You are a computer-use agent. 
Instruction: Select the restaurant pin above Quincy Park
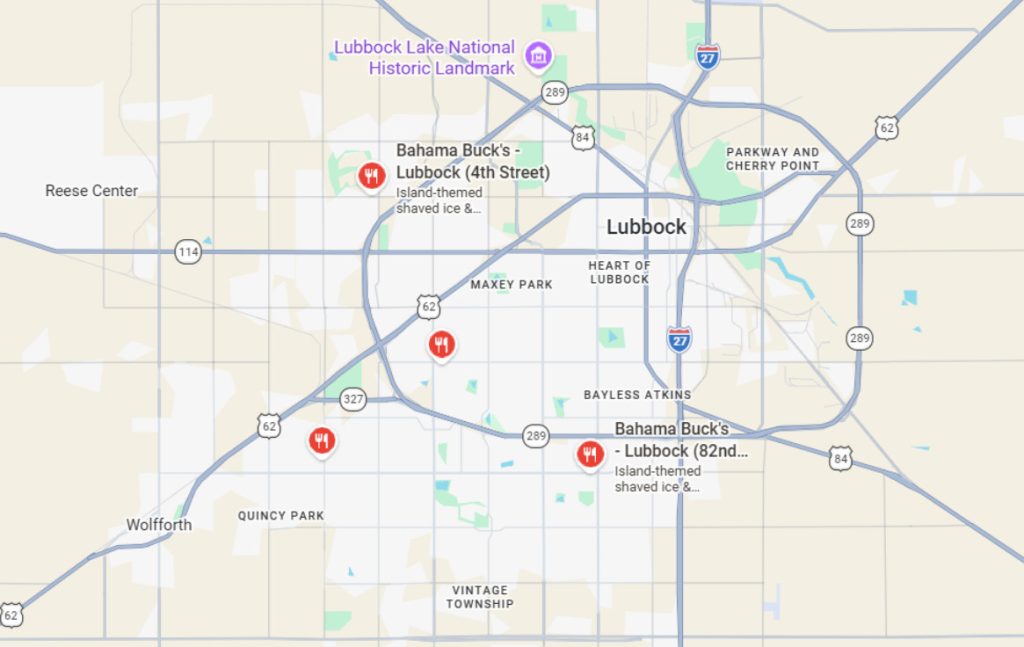[x=321, y=440]
